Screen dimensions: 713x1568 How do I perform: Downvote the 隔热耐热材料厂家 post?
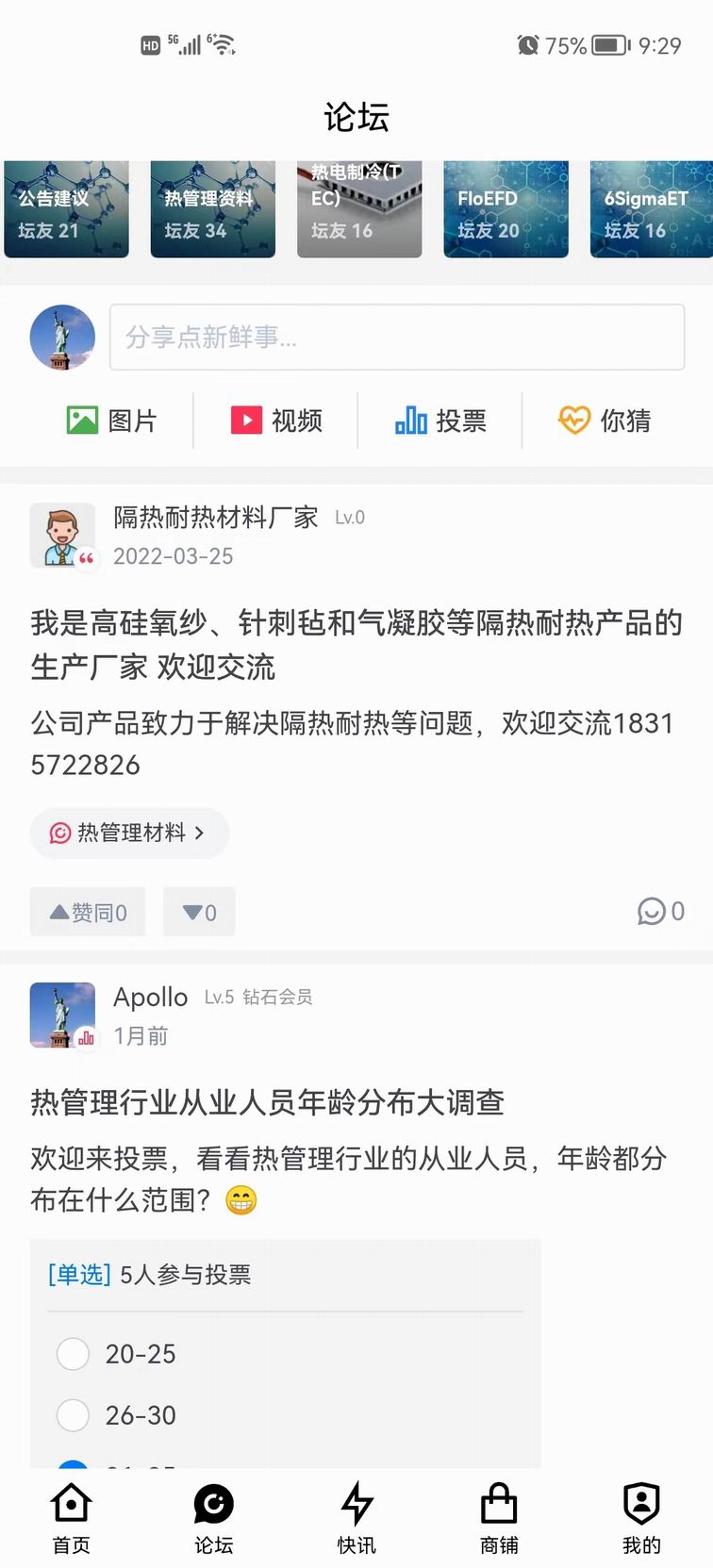(x=199, y=912)
